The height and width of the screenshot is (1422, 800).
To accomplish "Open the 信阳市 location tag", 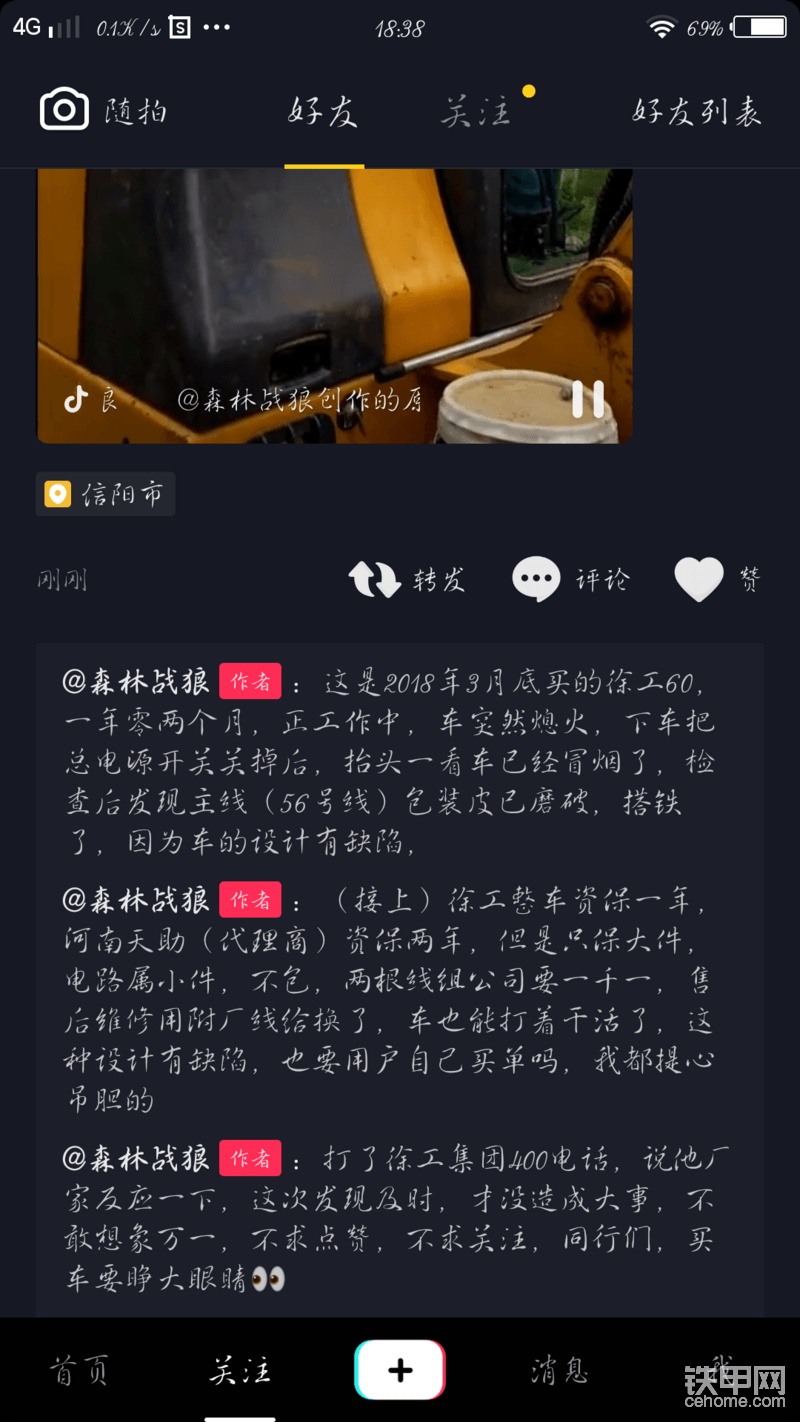I will click(x=105, y=494).
